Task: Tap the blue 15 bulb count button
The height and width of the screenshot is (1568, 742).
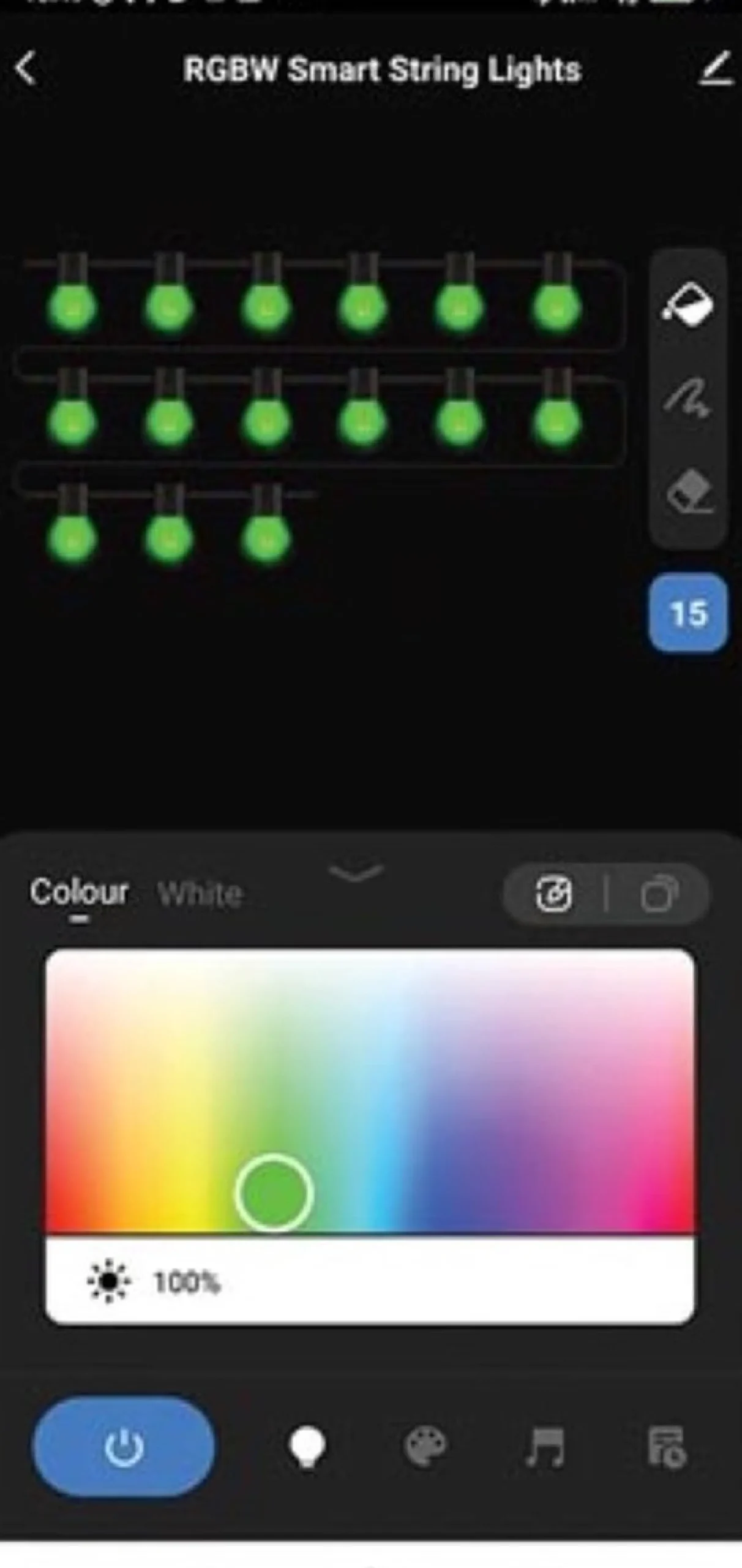Action: pyautogui.click(x=688, y=613)
